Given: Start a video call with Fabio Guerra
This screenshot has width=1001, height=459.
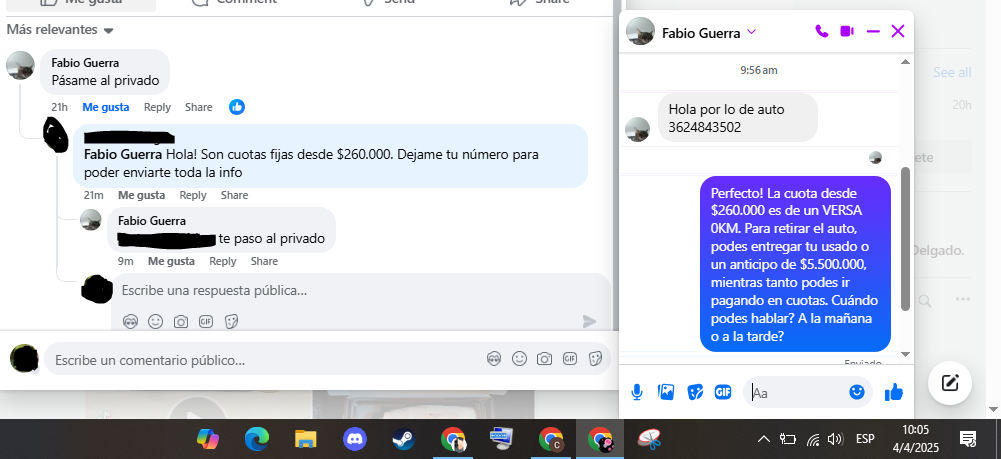Looking at the screenshot, I should coord(847,32).
